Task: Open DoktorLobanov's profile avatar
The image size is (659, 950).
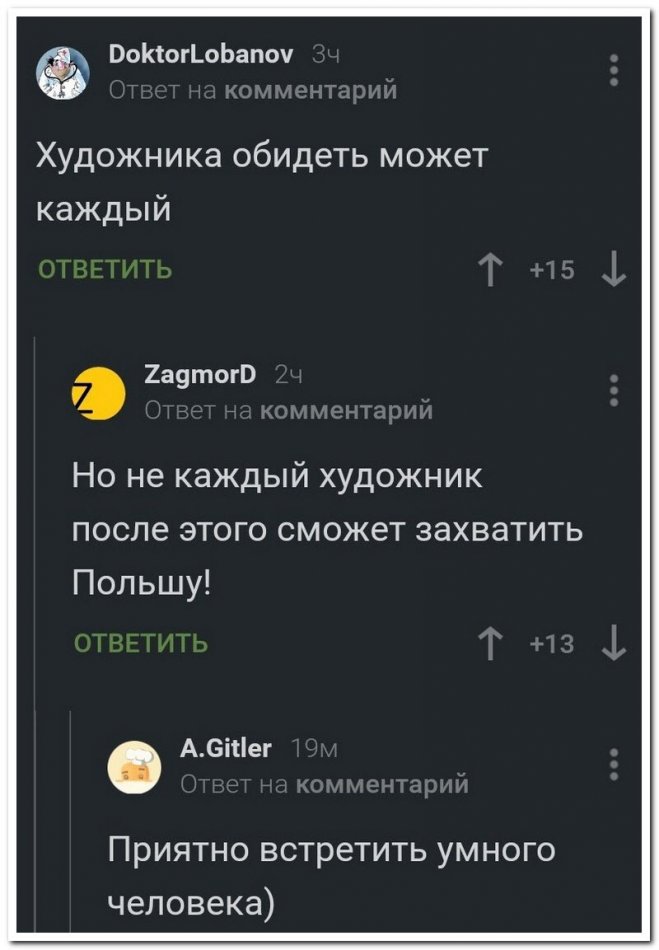Action: (x=58, y=72)
